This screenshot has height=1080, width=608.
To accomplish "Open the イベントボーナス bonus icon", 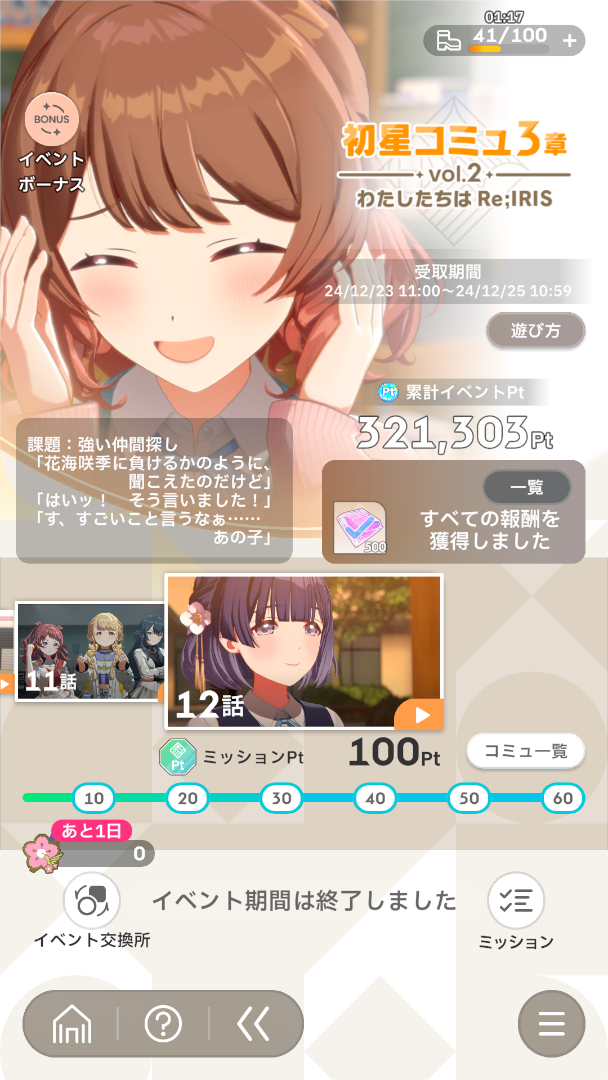I will (x=51, y=120).
